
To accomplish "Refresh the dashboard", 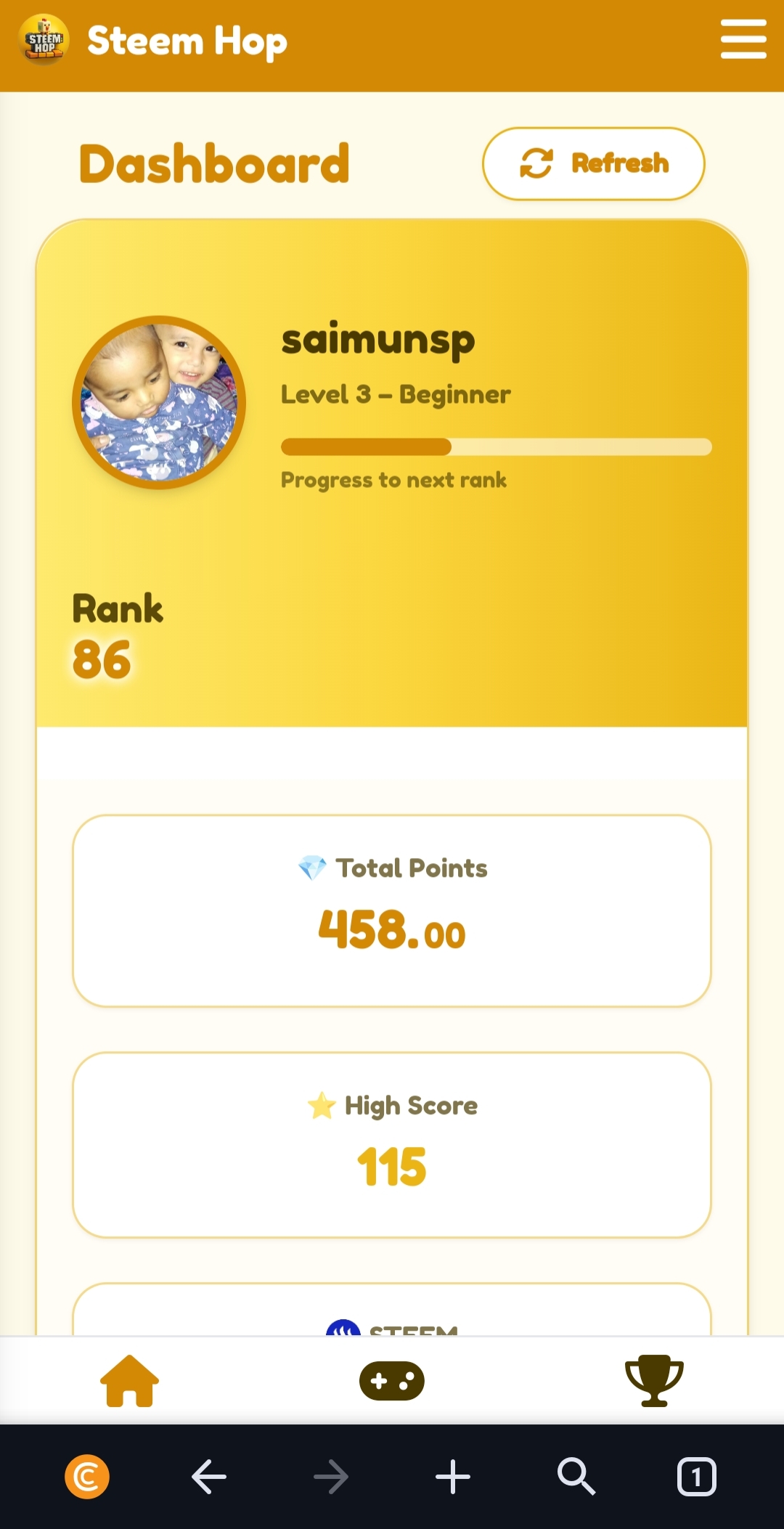I will point(594,163).
